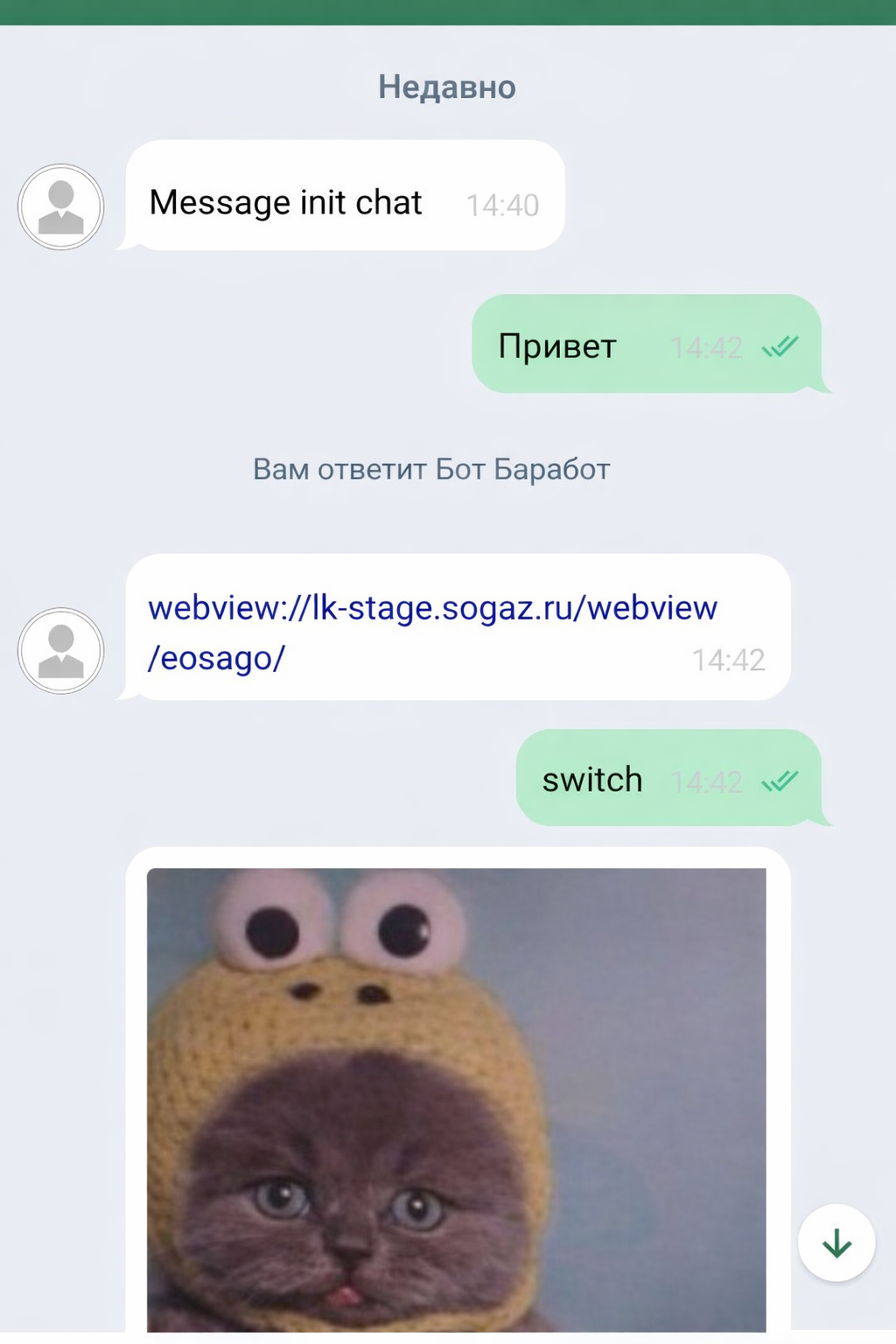Tap the avatar beside the webview link message
This screenshot has width=896, height=1344.
(x=61, y=651)
